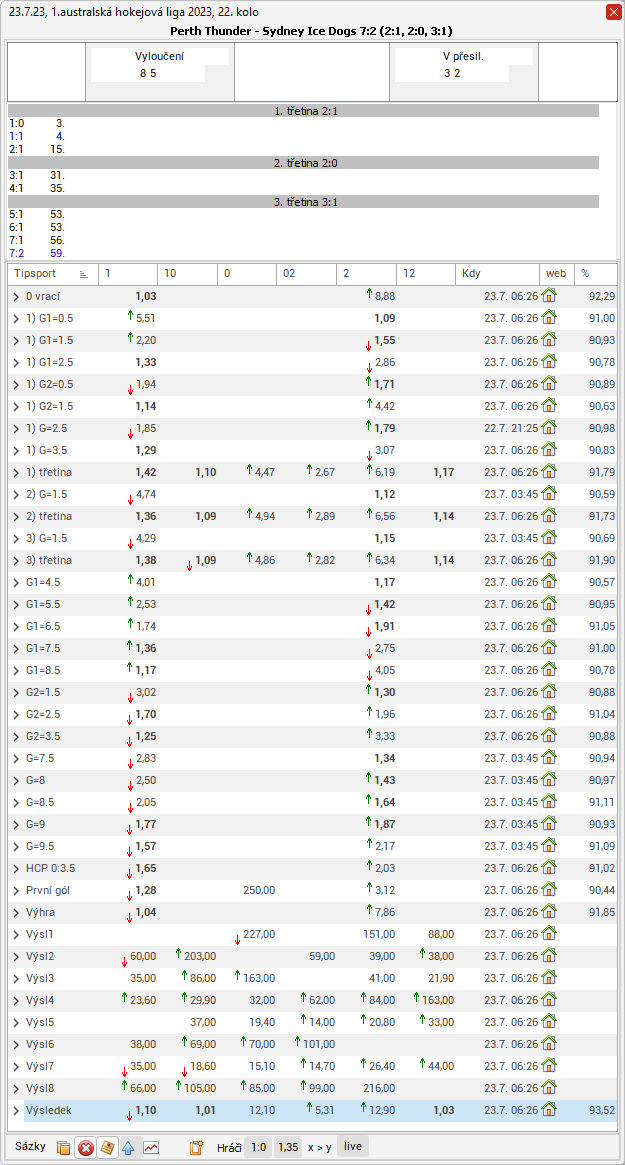Open web link for 'Výhra' row

coord(549,912)
